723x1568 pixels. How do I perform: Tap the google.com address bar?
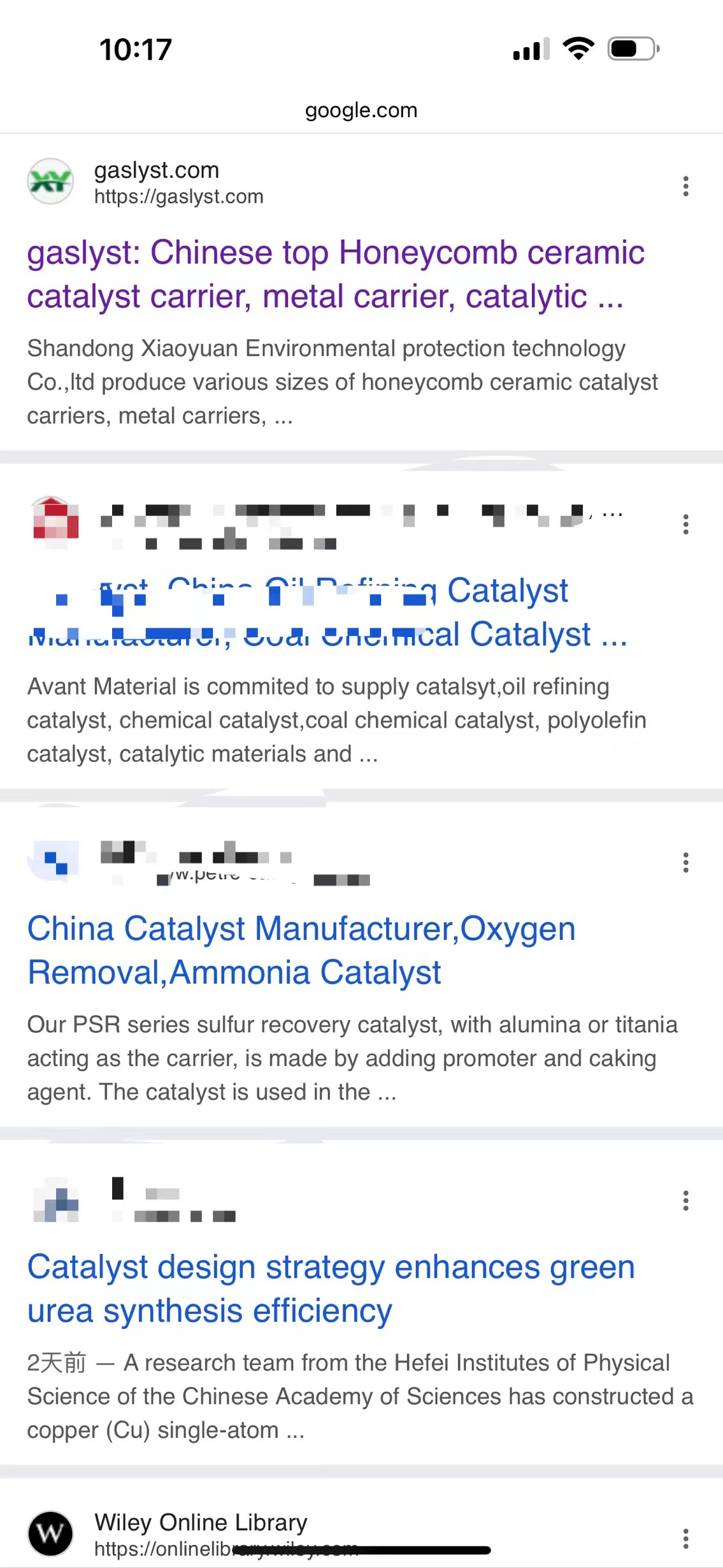[x=361, y=110]
